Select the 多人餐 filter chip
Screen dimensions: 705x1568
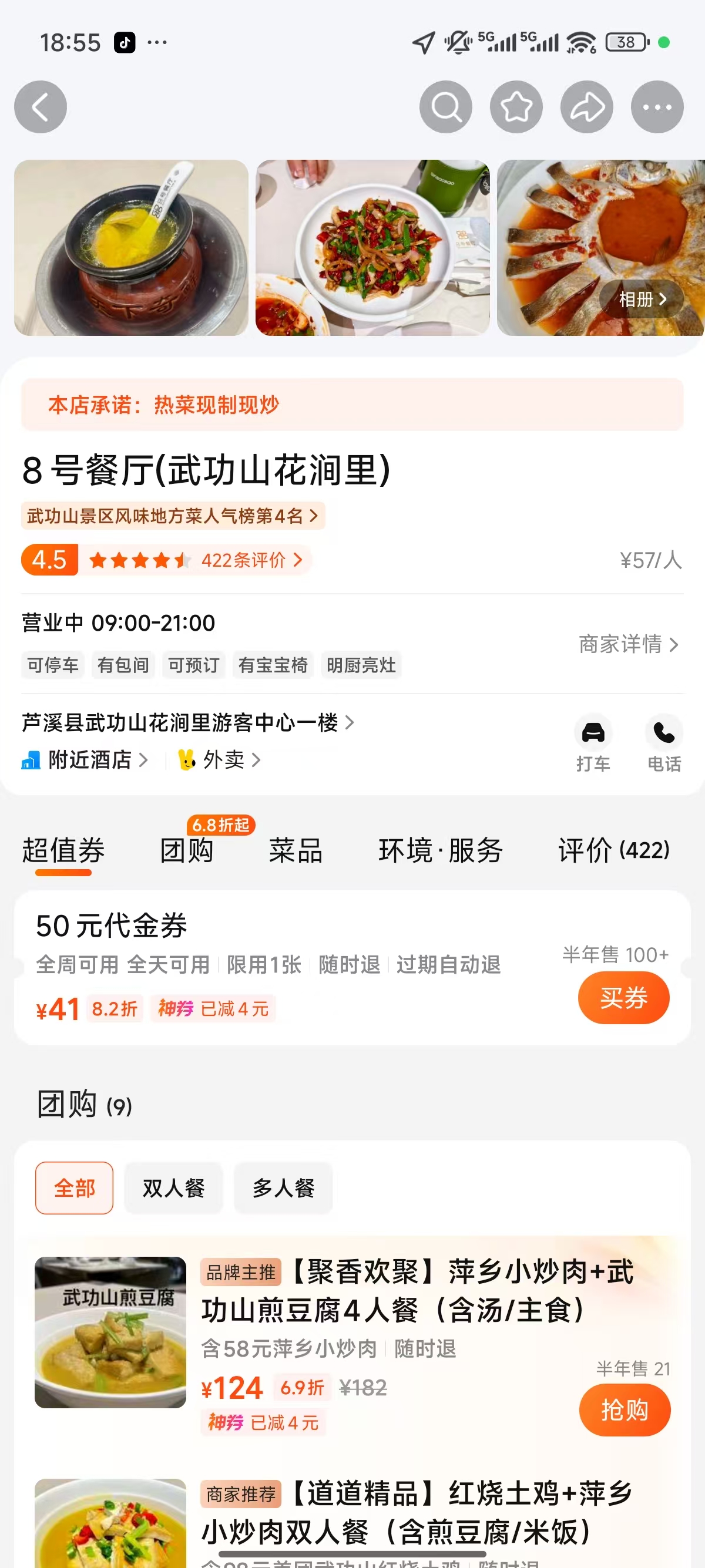(x=283, y=1187)
